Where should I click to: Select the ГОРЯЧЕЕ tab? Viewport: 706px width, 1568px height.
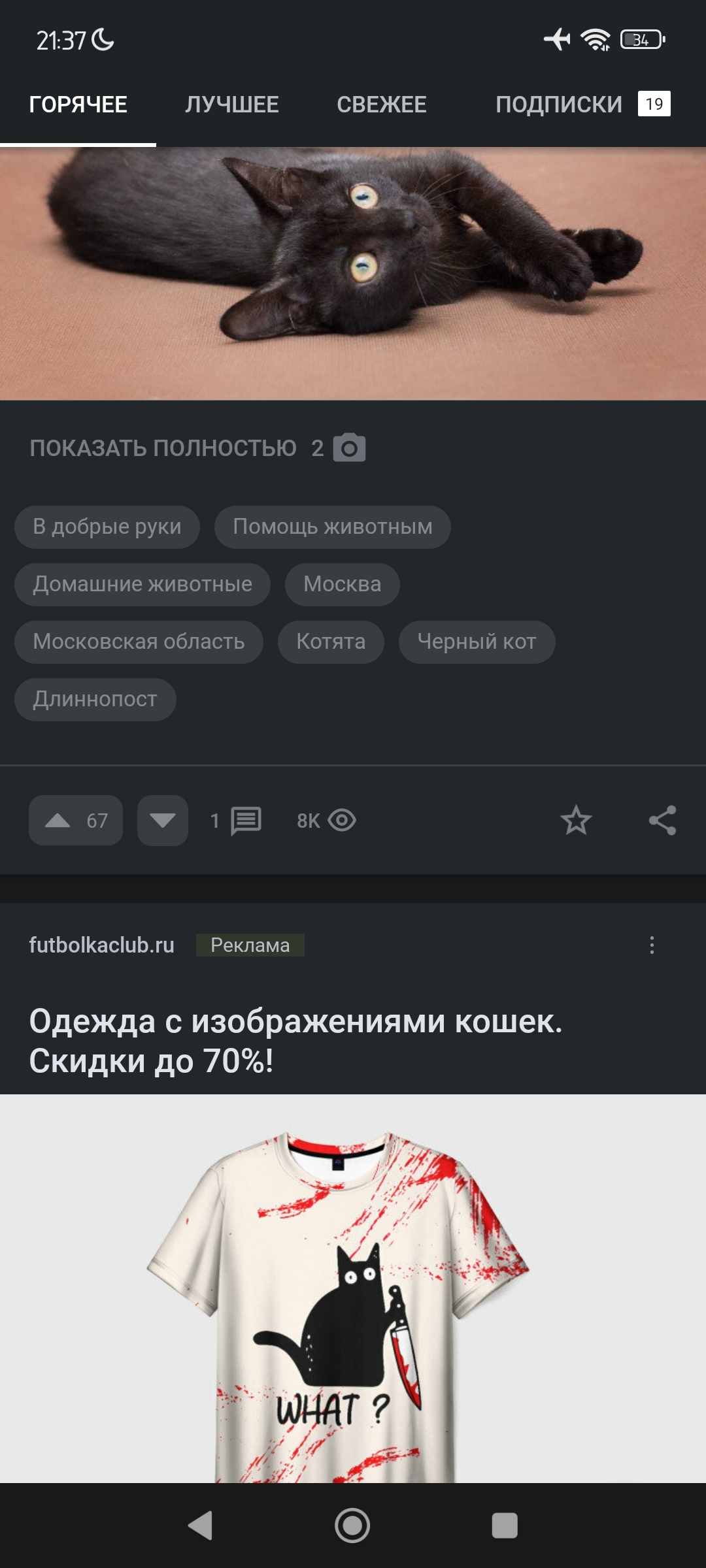point(78,105)
